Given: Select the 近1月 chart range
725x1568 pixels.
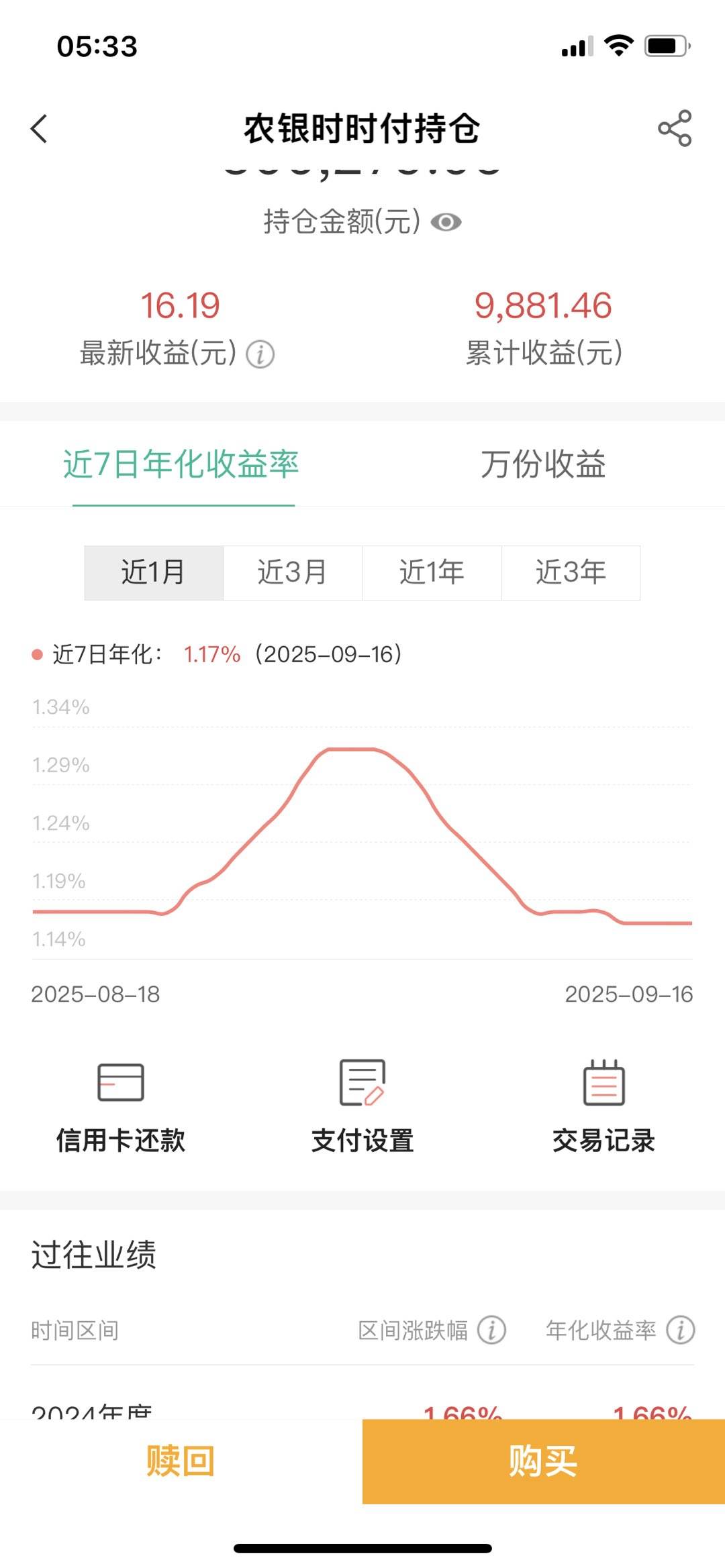Looking at the screenshot, I should (154, 572).
